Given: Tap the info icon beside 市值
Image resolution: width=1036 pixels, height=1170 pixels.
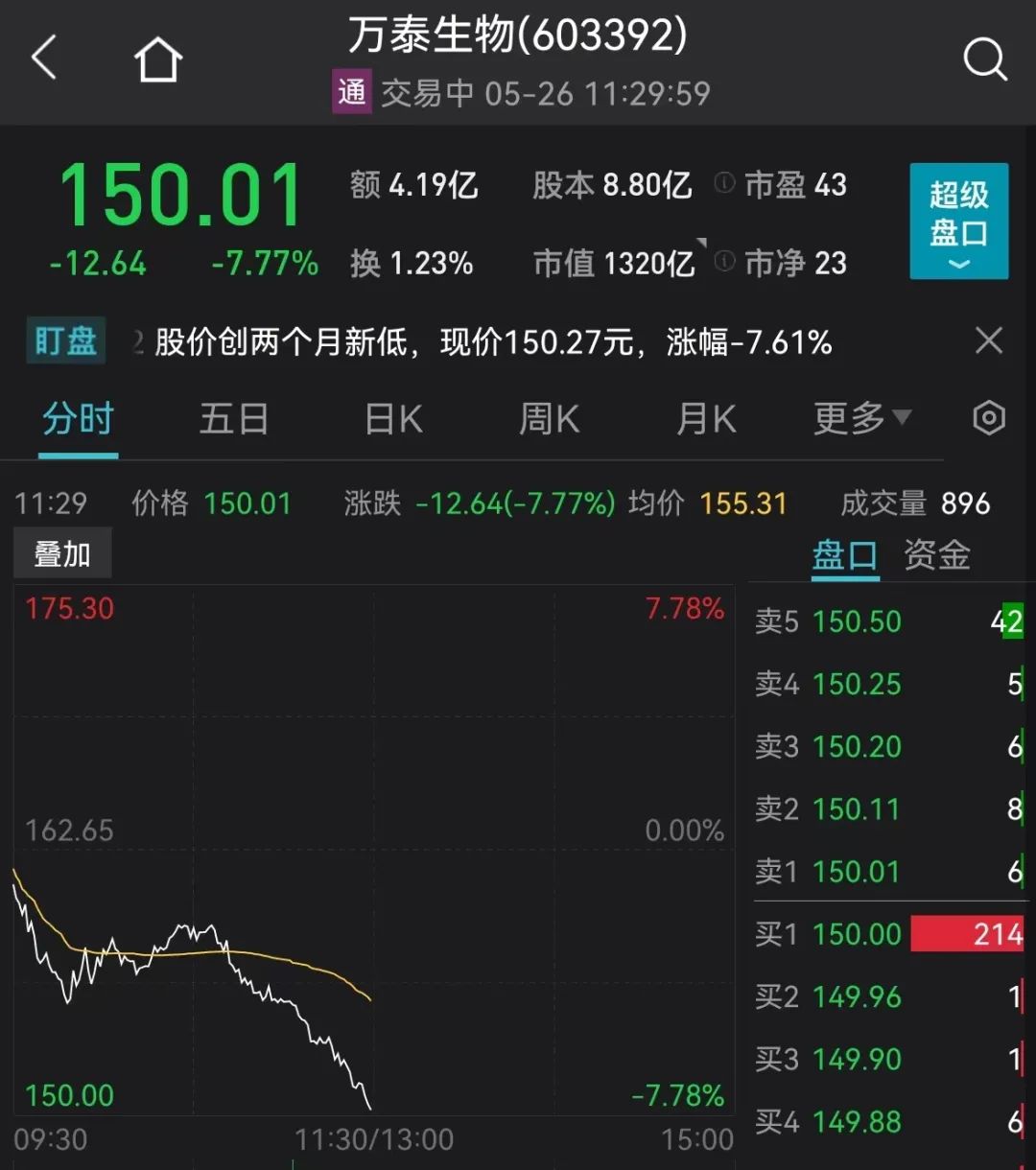Looking at the screenshot, I should point(722,263).
